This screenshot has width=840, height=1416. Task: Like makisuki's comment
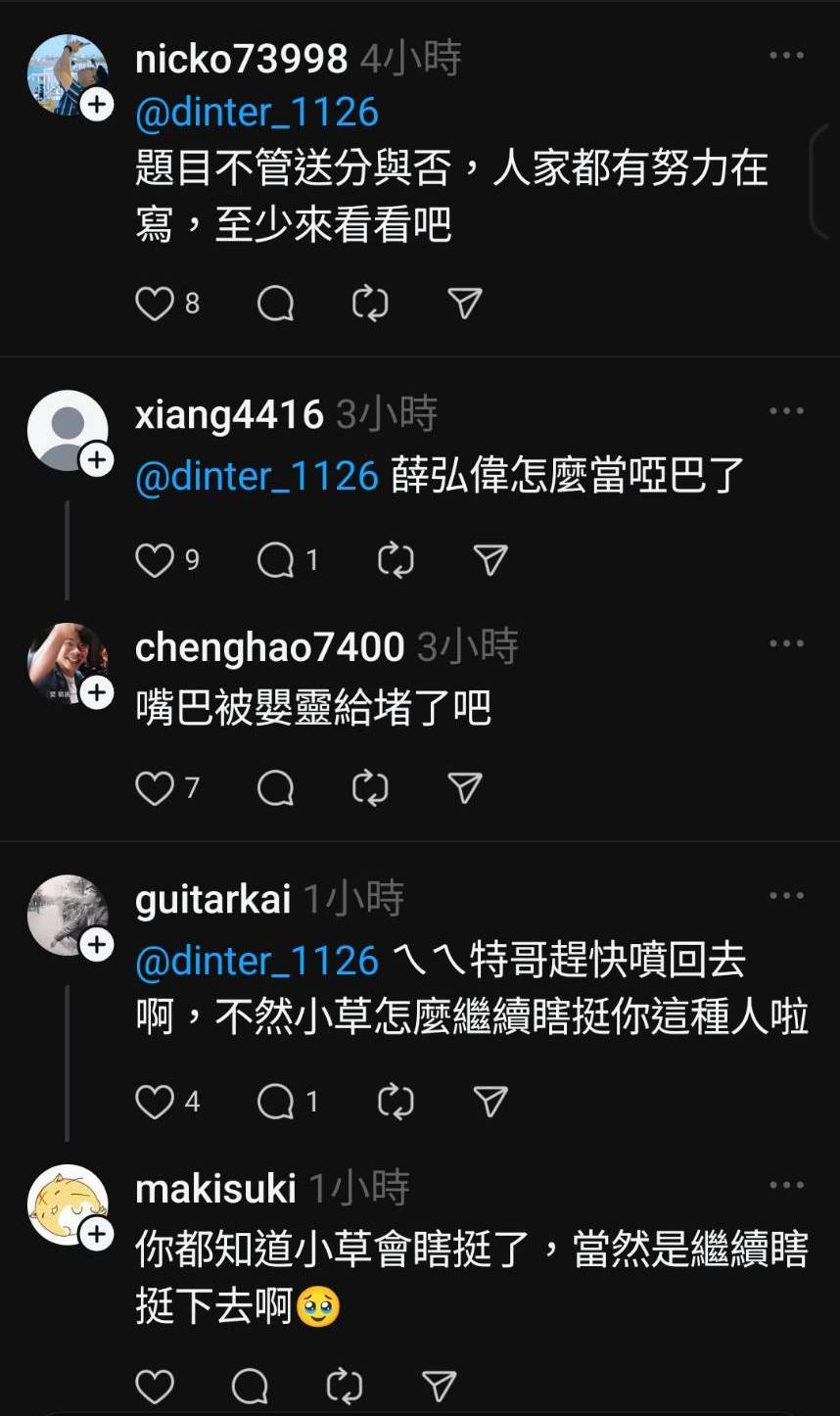click(x=155, y=1386)
